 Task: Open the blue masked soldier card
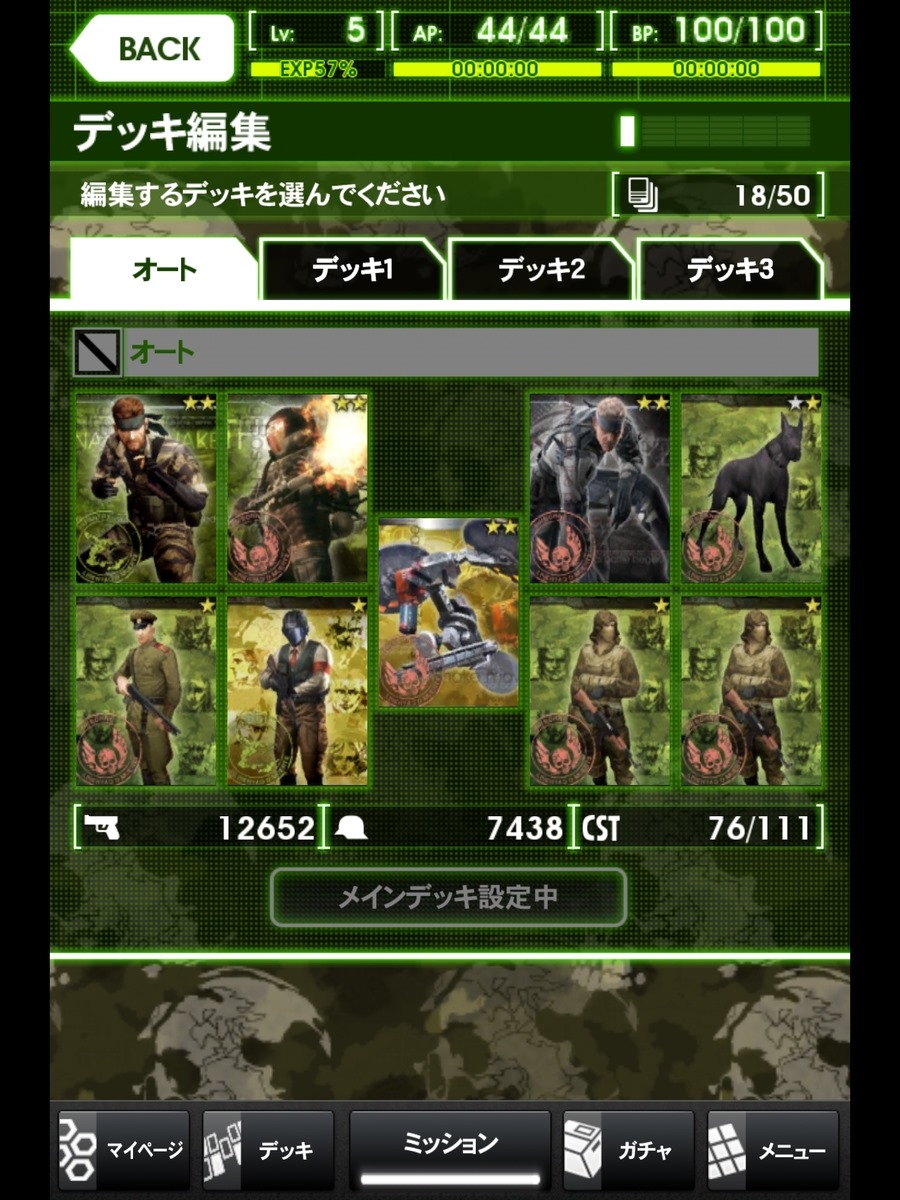tap(298, 691)
